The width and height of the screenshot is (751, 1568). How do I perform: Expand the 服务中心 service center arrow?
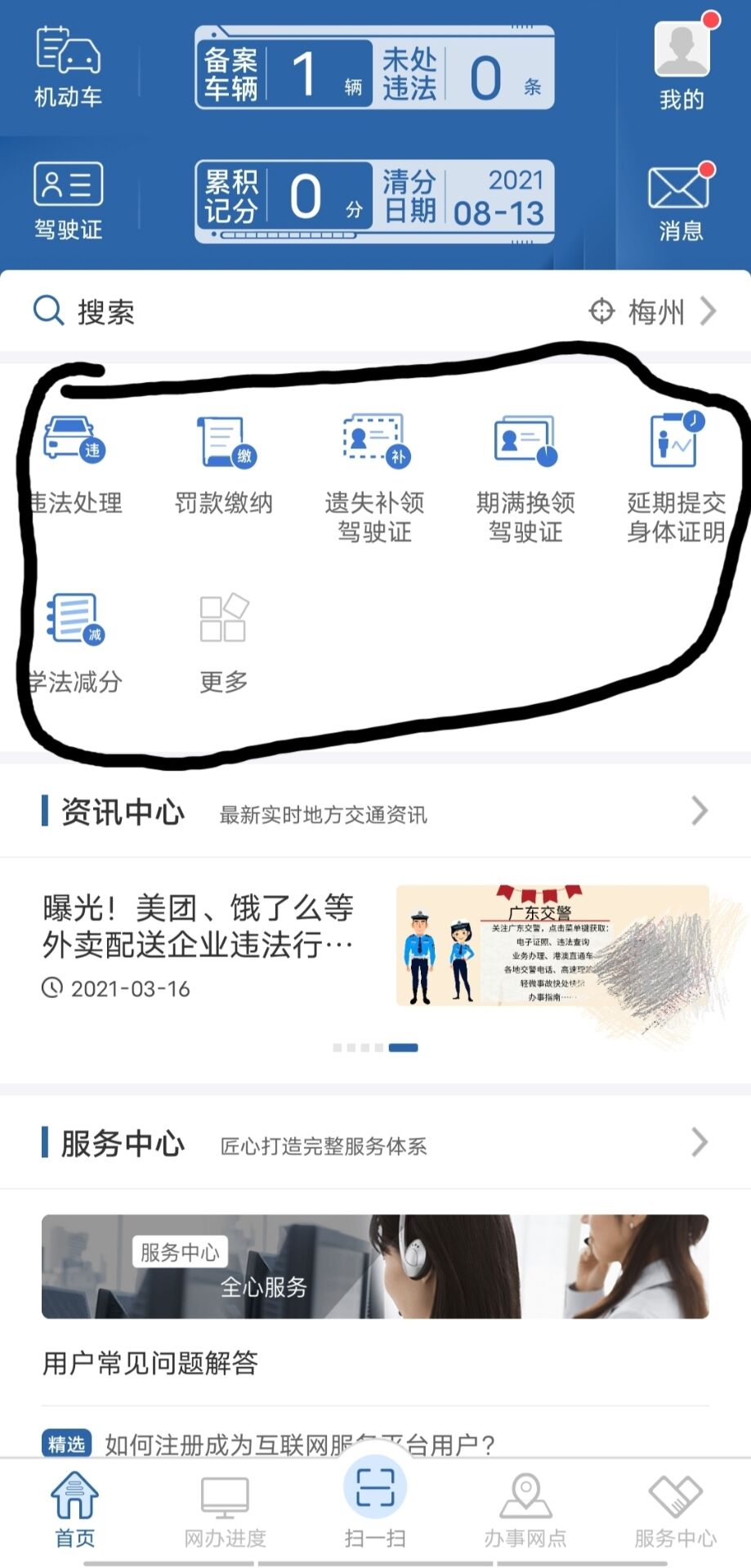pos(698,1143)
